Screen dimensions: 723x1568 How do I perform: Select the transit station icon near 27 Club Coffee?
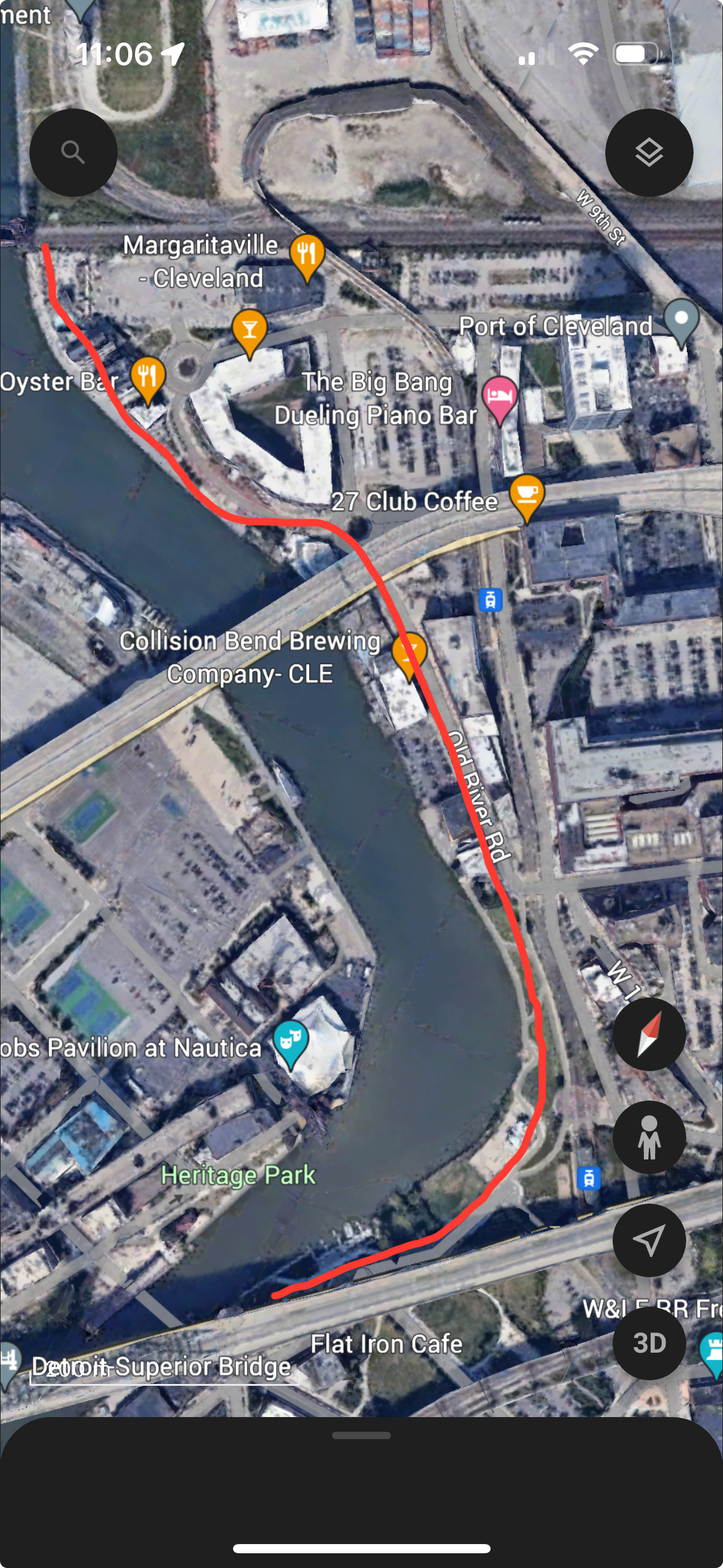pyautogui.click(x=490, y=599)
